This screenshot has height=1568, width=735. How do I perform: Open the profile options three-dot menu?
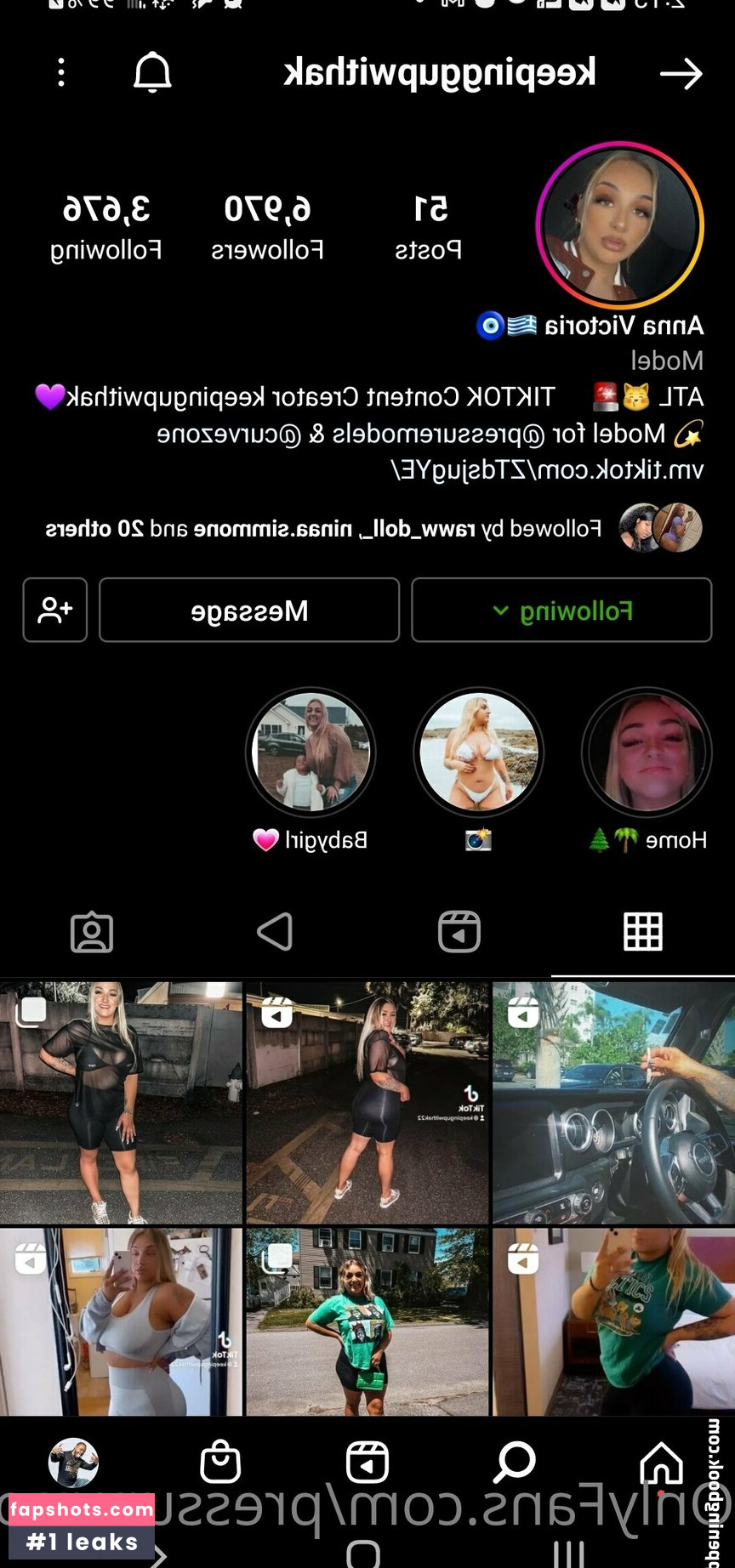tap(60, 73)
